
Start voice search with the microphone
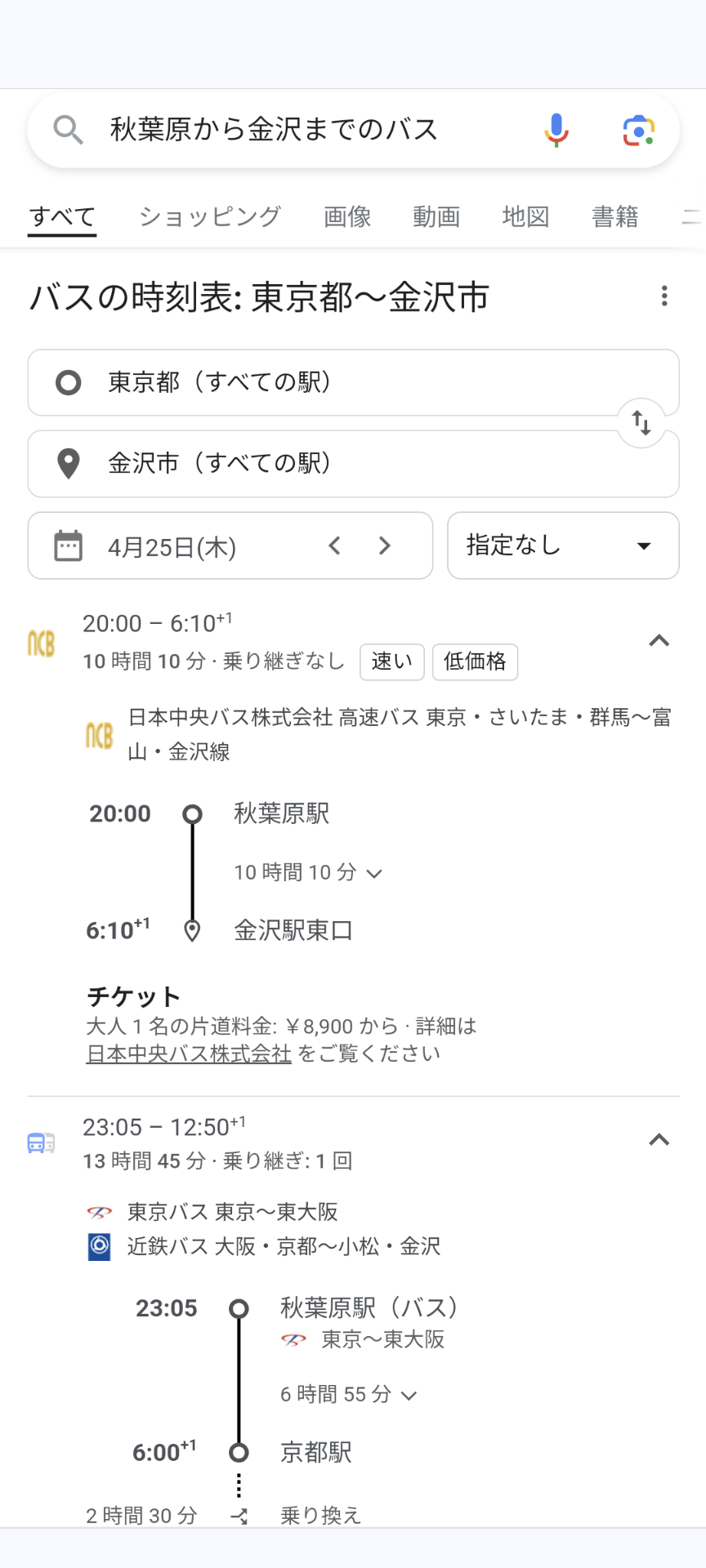(x=556, y=130)
